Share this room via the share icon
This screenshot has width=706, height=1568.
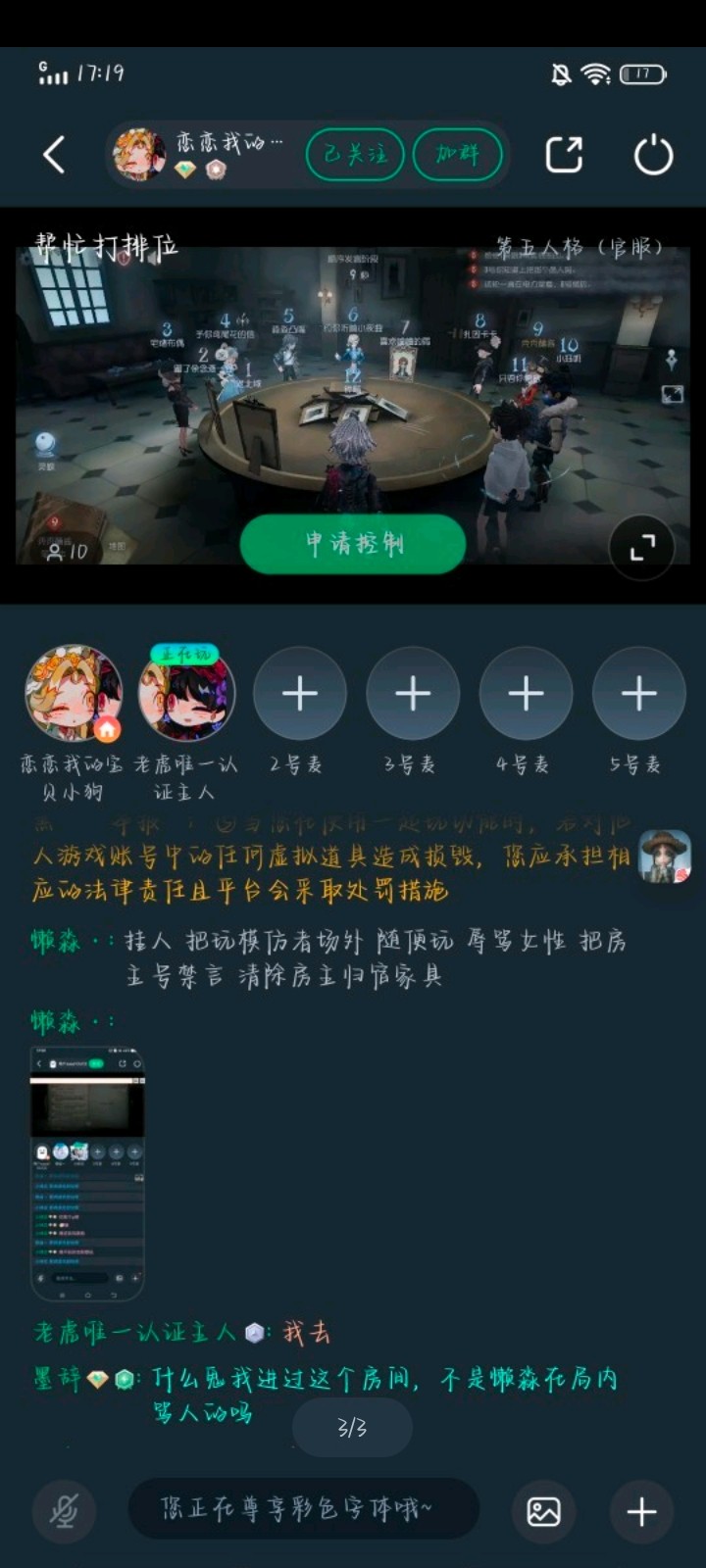pos(564,155)
